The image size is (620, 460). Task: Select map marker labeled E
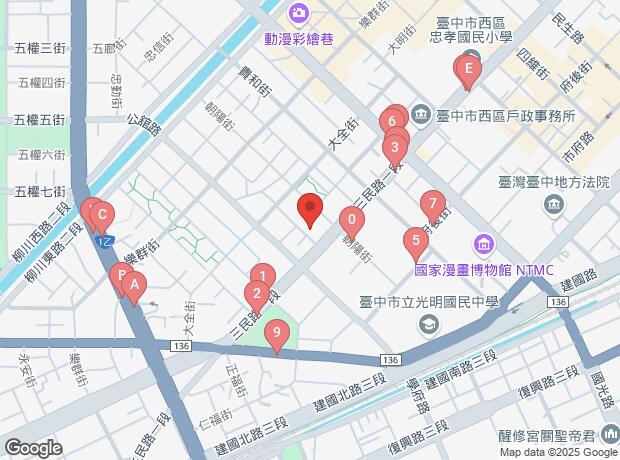pyautogui.click(x=466, y=70)
